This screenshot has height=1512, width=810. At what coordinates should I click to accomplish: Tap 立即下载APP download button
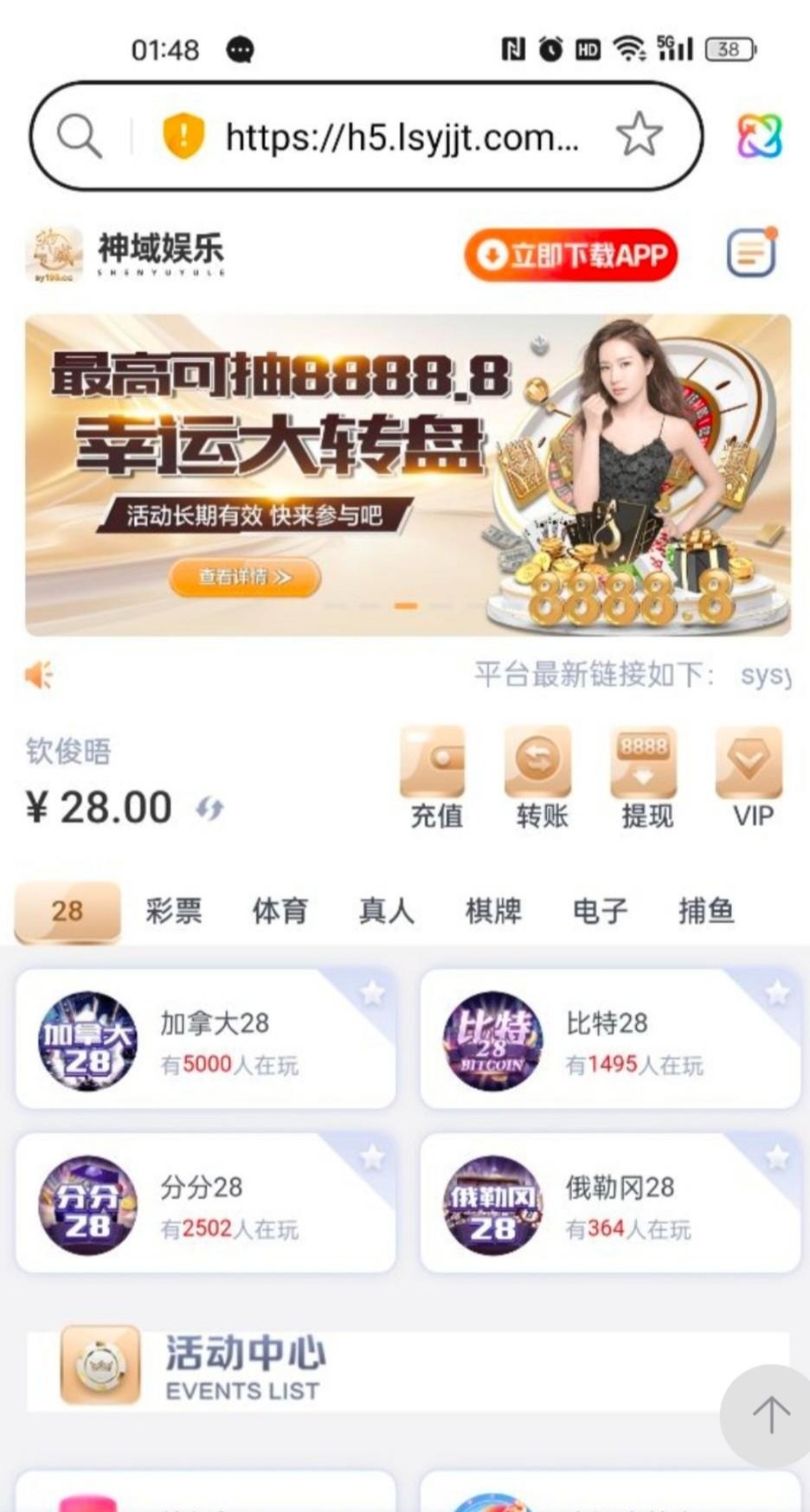[571, 255]
